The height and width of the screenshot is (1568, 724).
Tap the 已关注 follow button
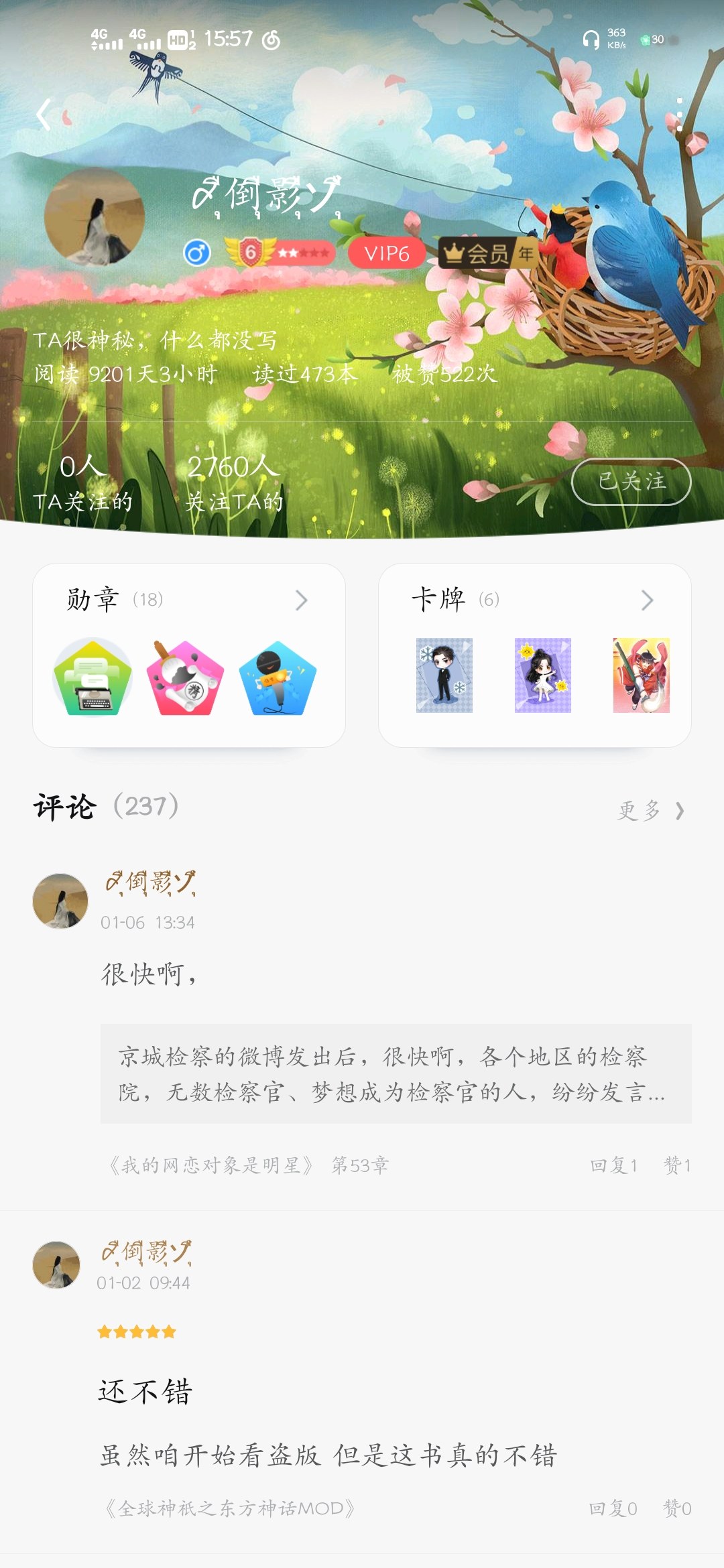click(631, 481)
